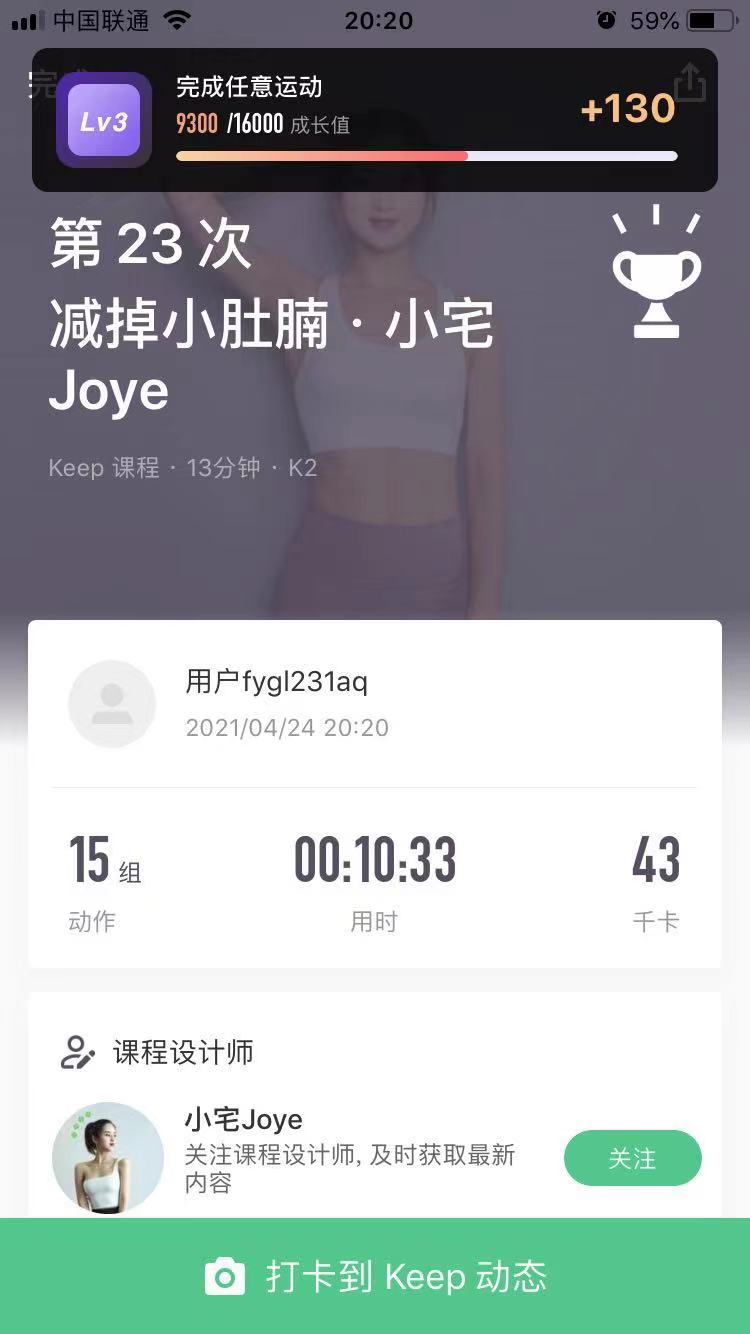Share this workout result

pos(690,83)
